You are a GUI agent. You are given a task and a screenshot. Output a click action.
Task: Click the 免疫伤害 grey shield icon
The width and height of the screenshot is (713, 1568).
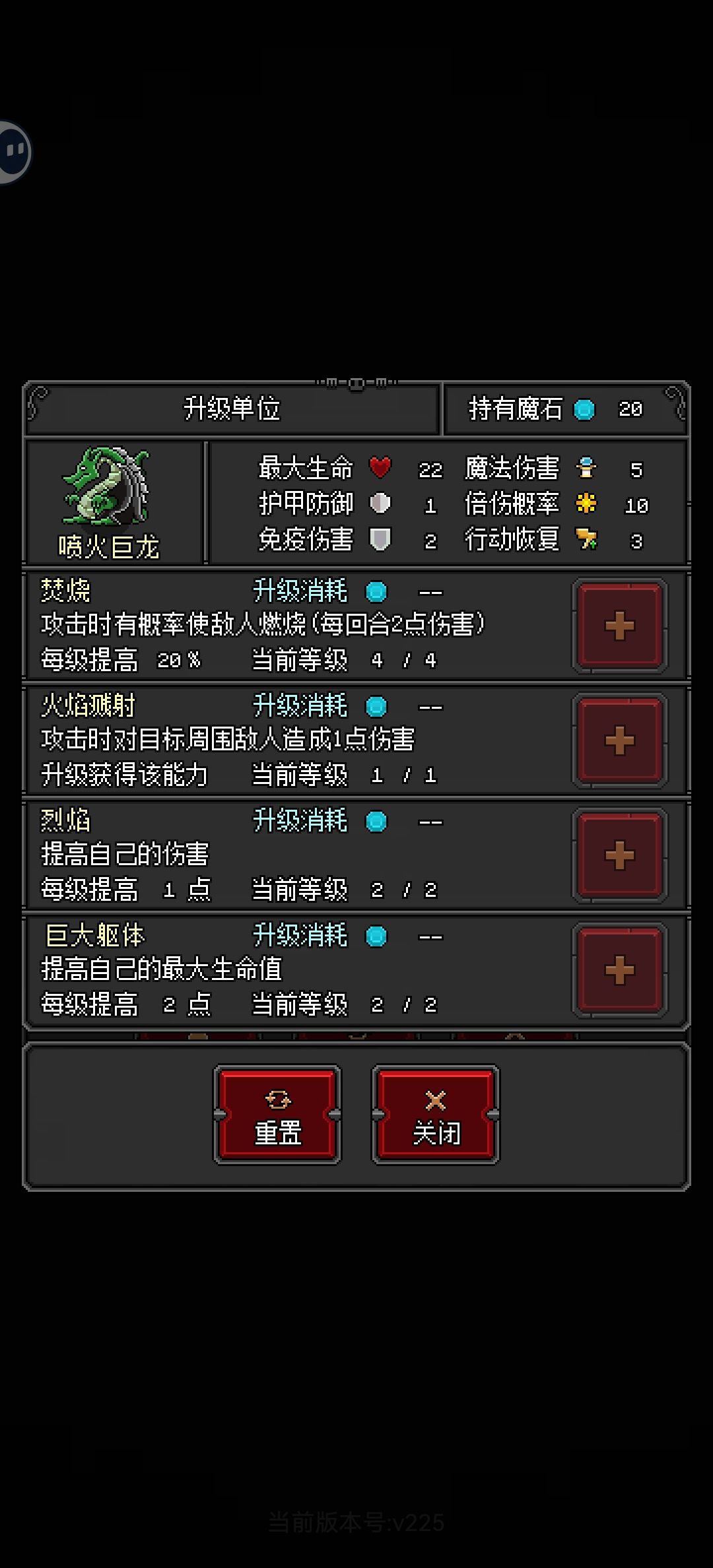coord(380,539)
